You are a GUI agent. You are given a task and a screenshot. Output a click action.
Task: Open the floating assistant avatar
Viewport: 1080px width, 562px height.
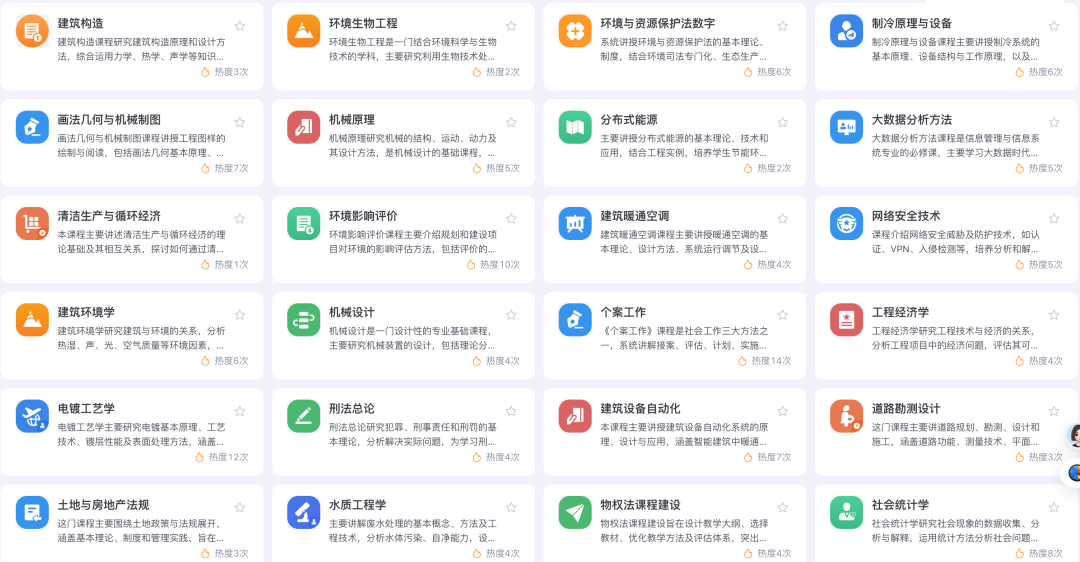pos(1075,437)
